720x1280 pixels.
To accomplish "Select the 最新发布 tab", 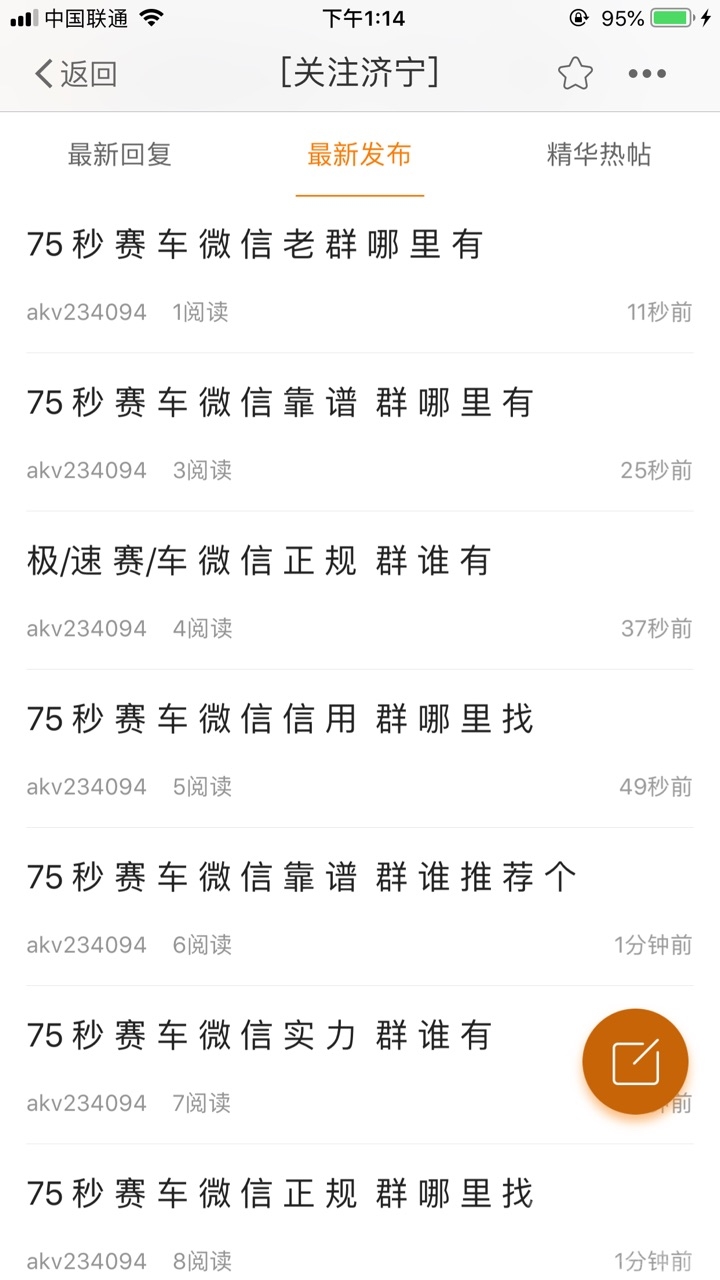I will click(x=360, y=155).
